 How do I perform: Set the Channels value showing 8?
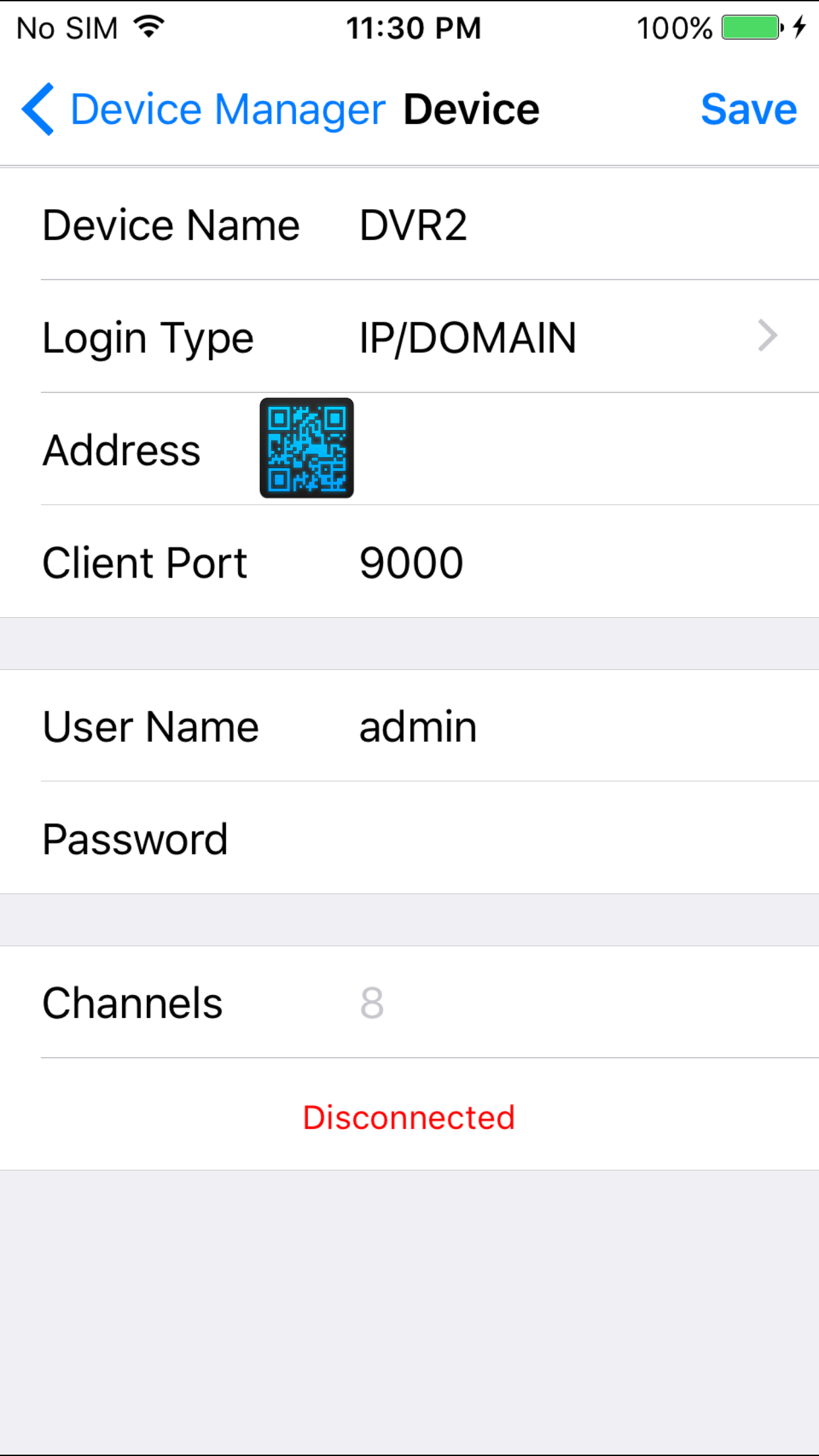pyautogui.click(x=373, y=1002)
